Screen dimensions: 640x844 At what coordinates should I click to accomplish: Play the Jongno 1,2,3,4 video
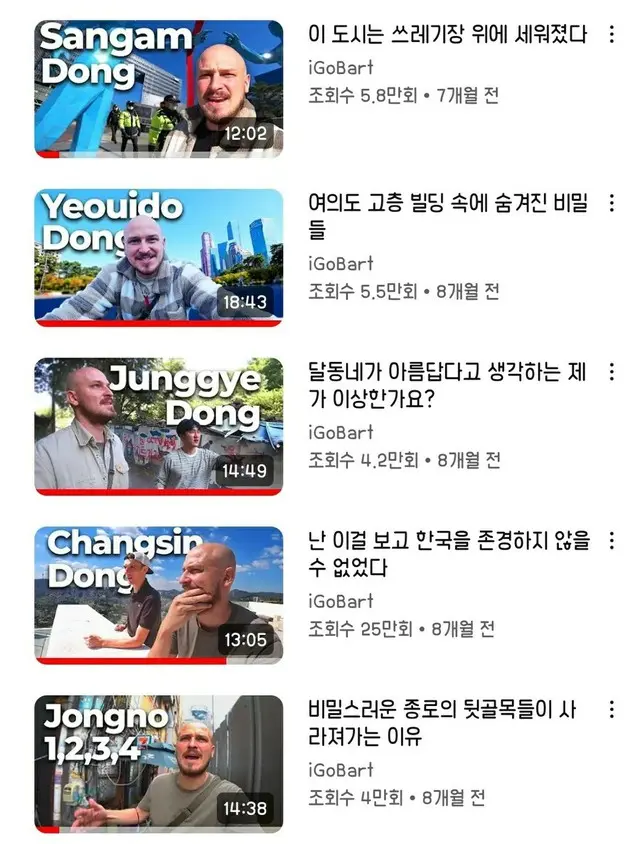[x=159, y=764]
